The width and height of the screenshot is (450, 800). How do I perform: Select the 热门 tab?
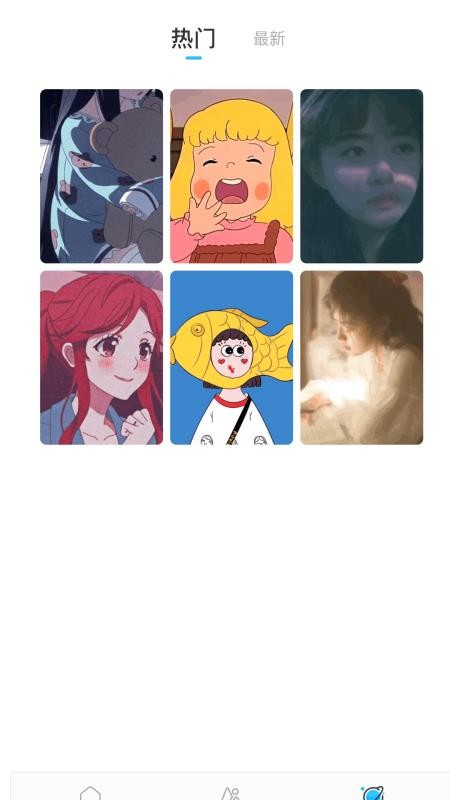coord(193,39)
